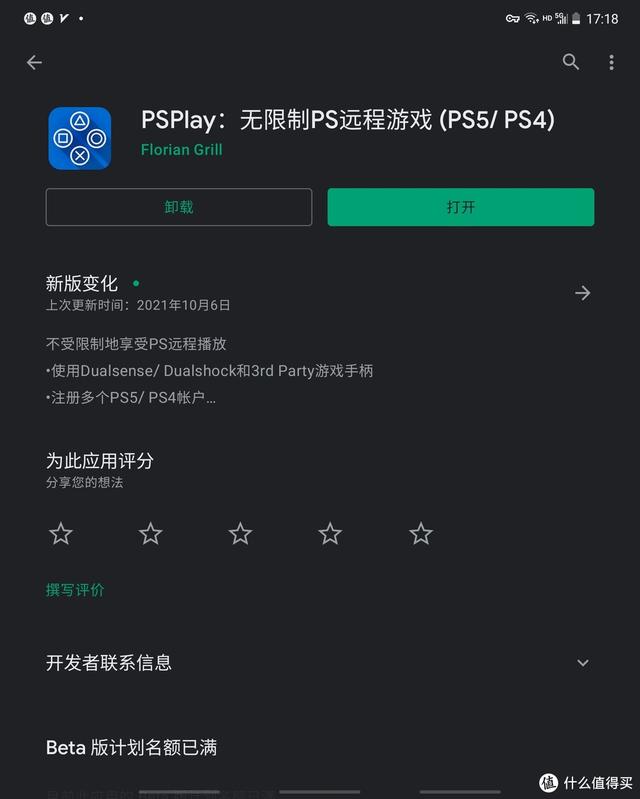Open the search icon in the app bar
The width and height of the screenshot is (640, 799).
pyautogui.click(x=571, y=62)
